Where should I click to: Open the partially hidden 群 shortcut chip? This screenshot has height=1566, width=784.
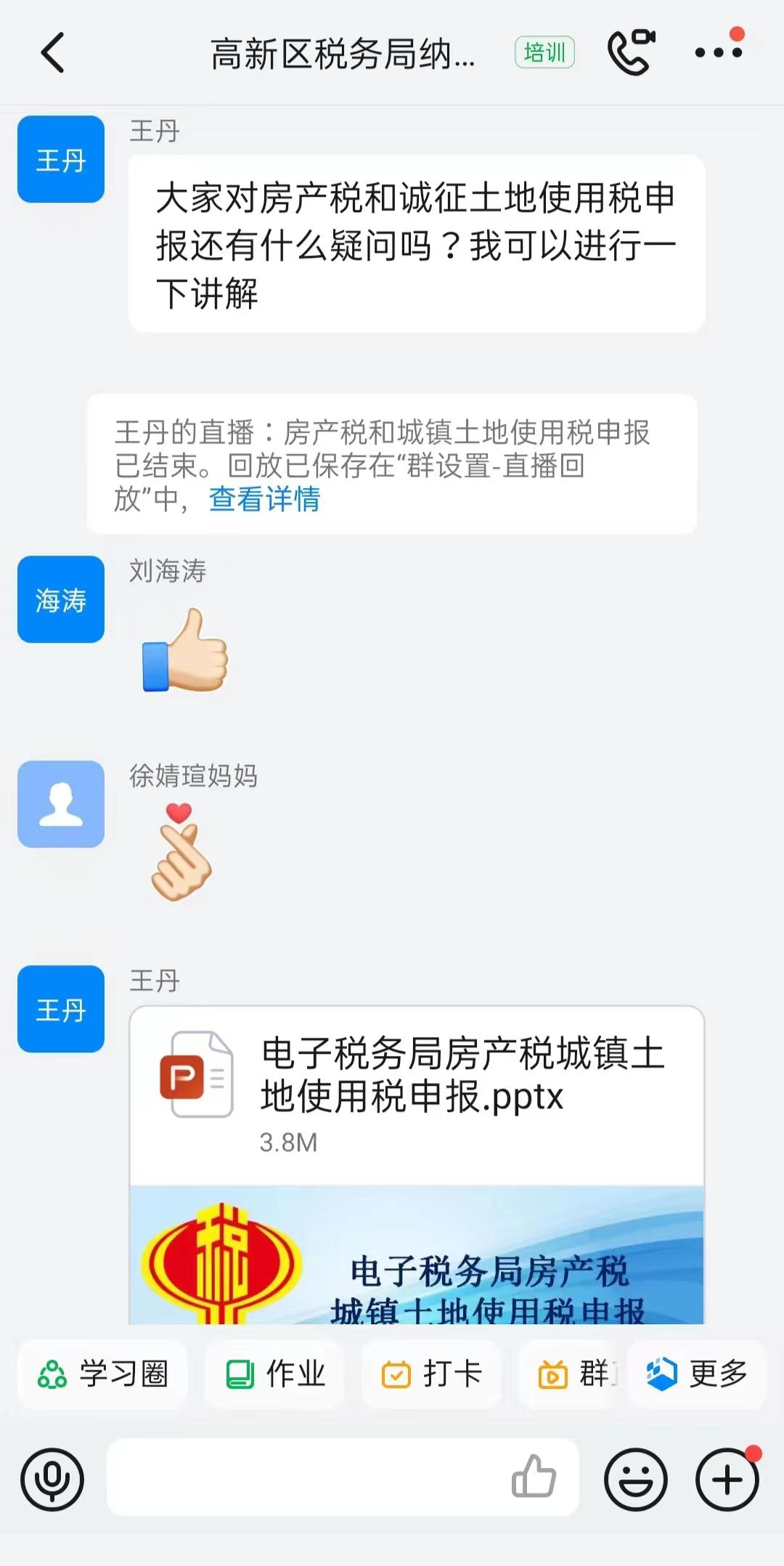point(569,1374)
